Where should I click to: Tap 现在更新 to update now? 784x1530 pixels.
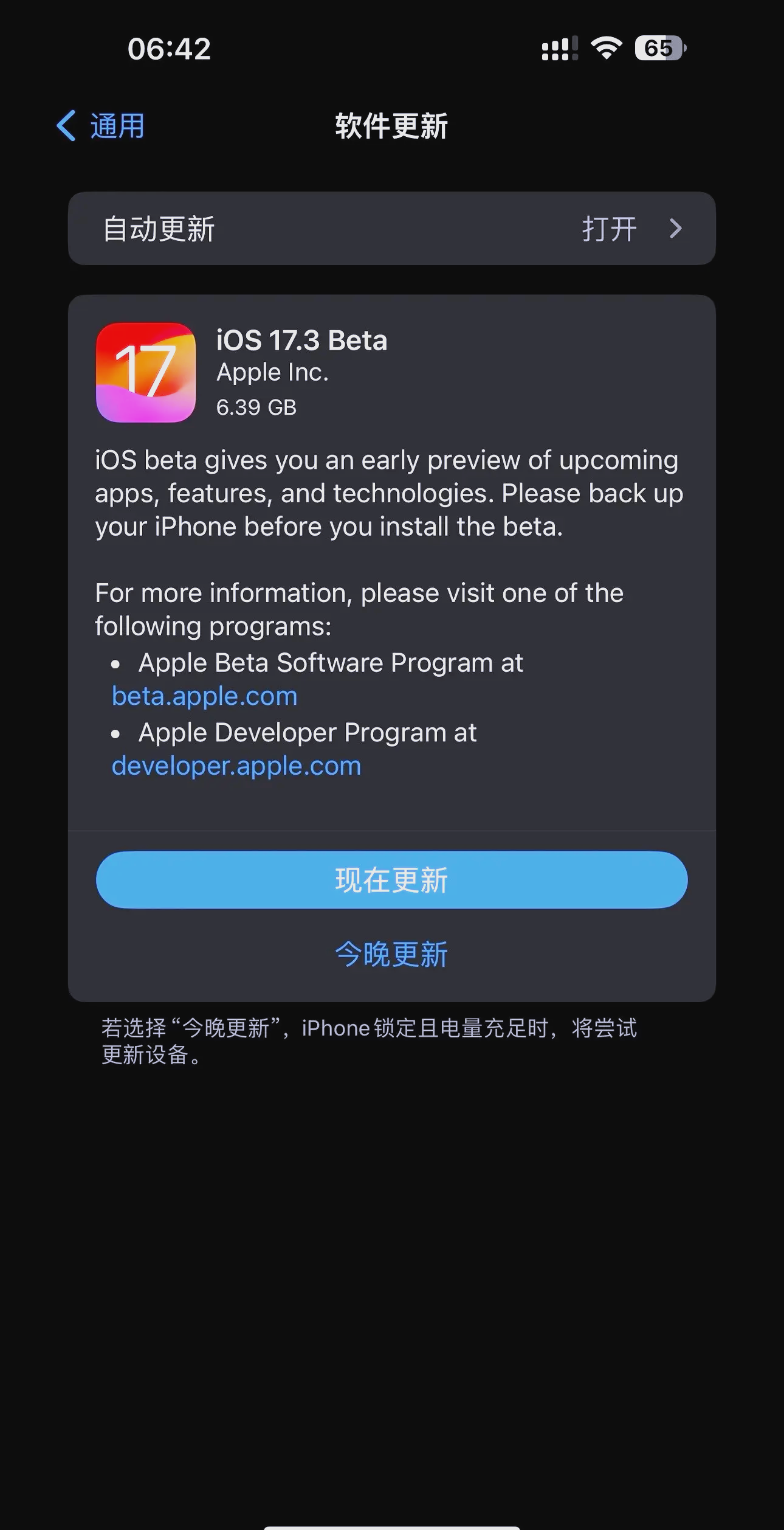coord(391,880)
